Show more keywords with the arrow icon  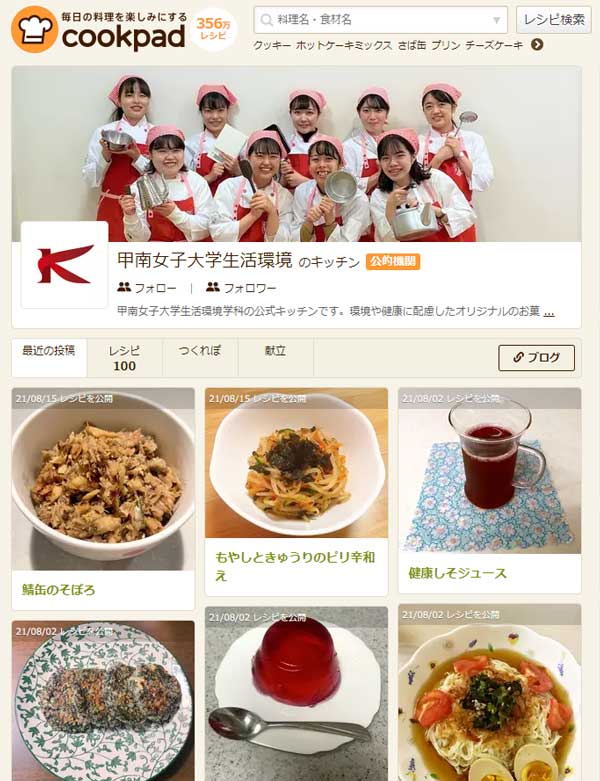tap(537, 45)
